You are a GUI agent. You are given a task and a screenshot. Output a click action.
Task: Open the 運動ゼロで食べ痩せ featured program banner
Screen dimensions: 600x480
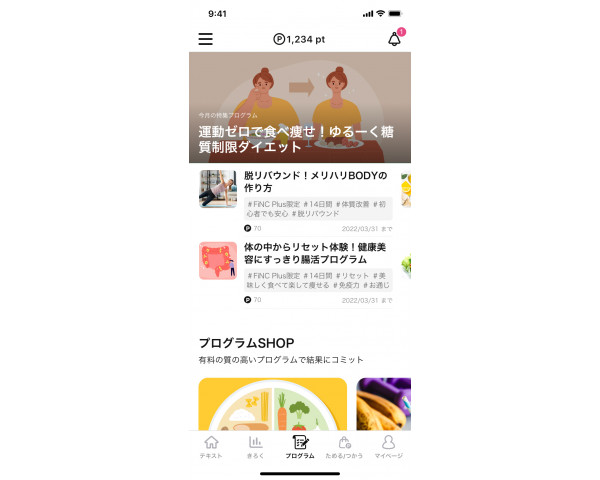[300, 108]
